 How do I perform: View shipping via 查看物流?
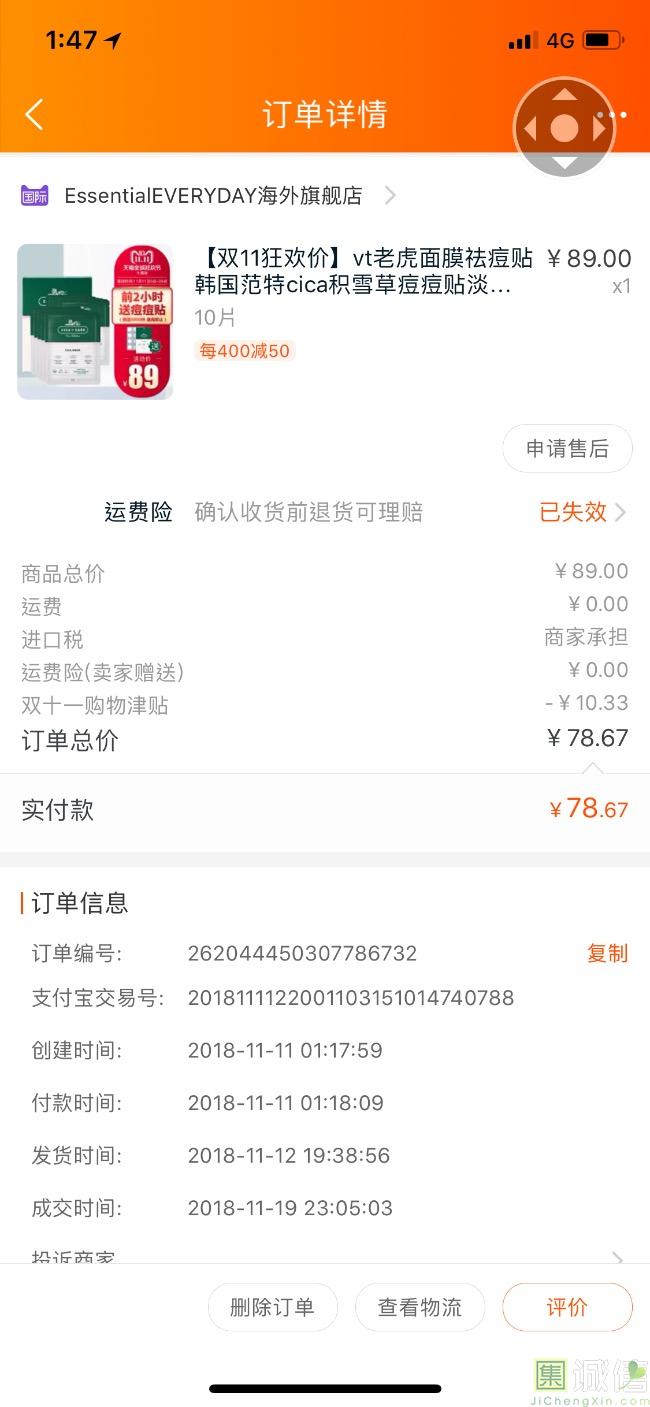click(420, 1307)
